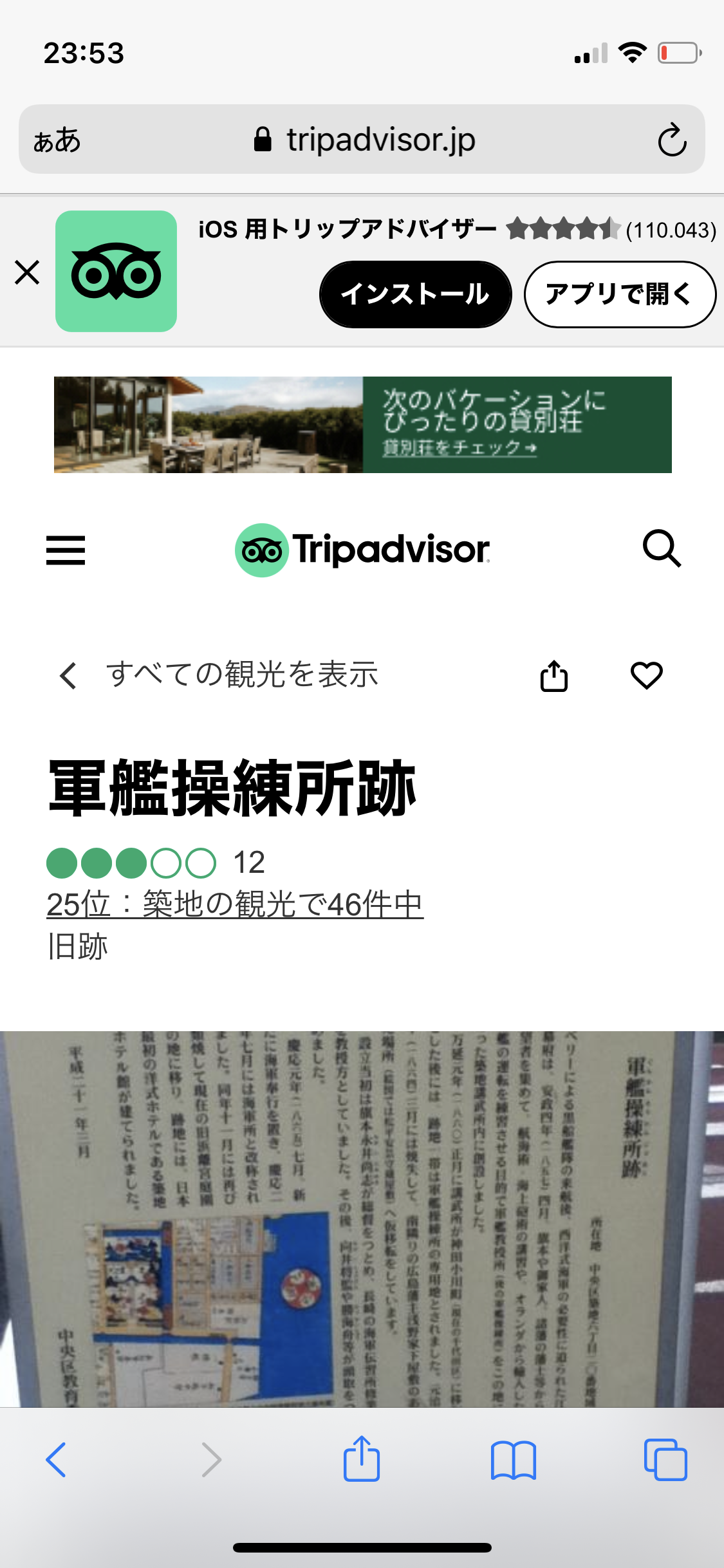Open the 軍艦操練所跡 signboard photo
This screenshot has height=1568, width=724.
362,1217
